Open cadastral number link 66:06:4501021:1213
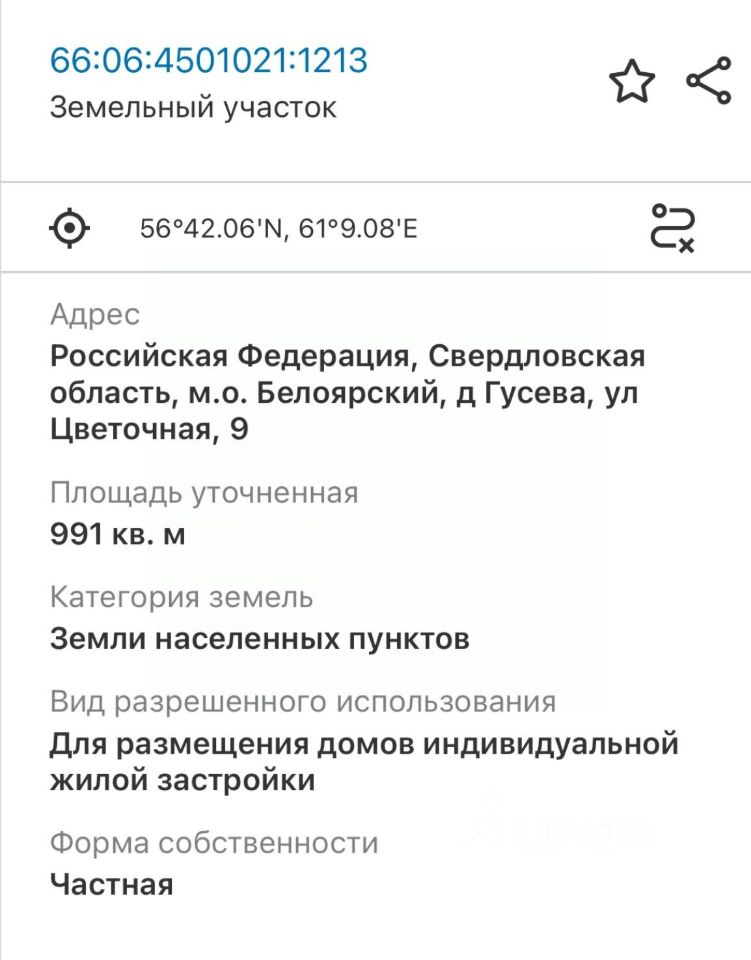Viewport: 751px width, 960px height. [209, 60]
